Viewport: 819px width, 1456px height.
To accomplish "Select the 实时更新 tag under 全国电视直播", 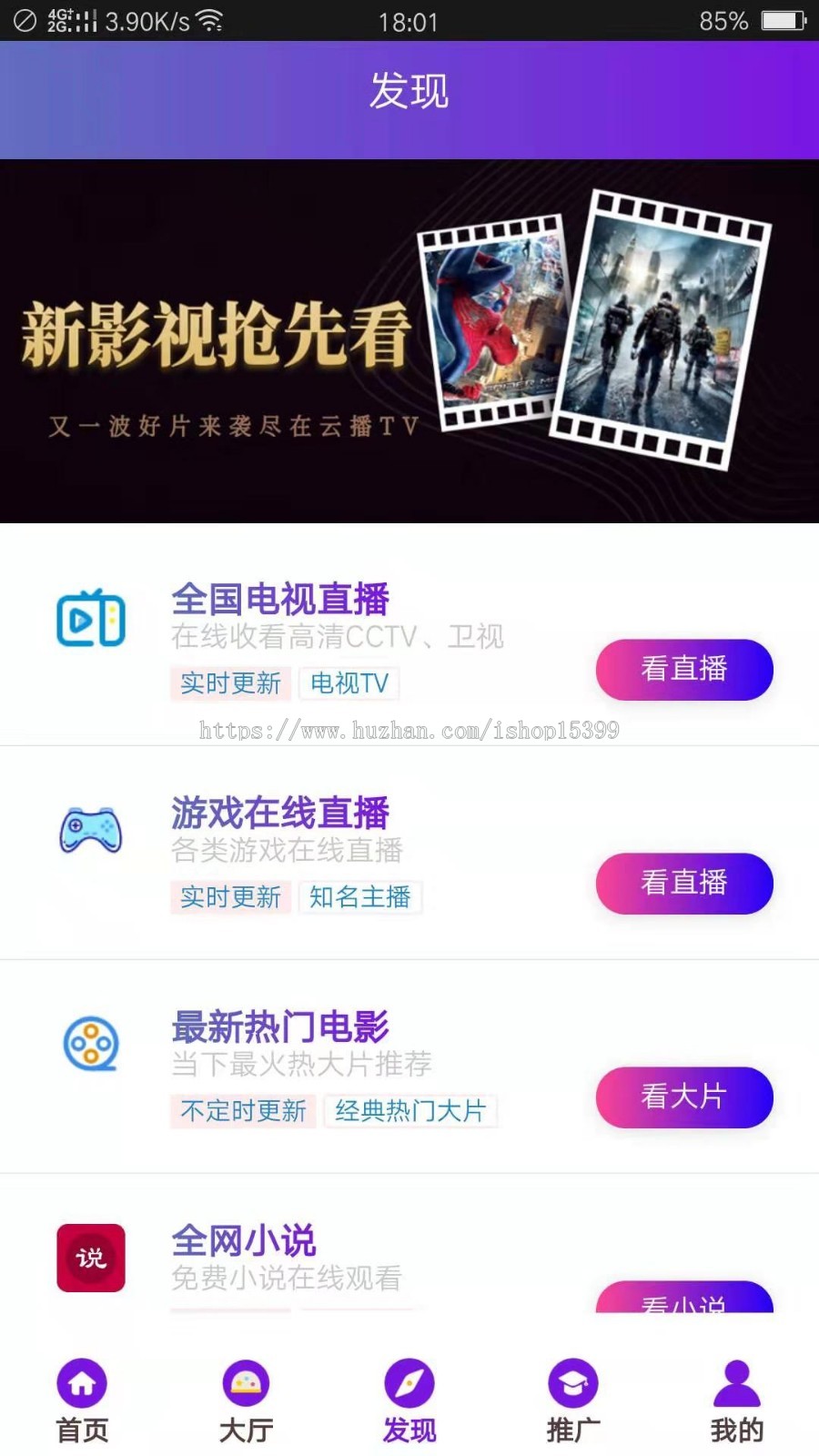I will tap(229, 683).
